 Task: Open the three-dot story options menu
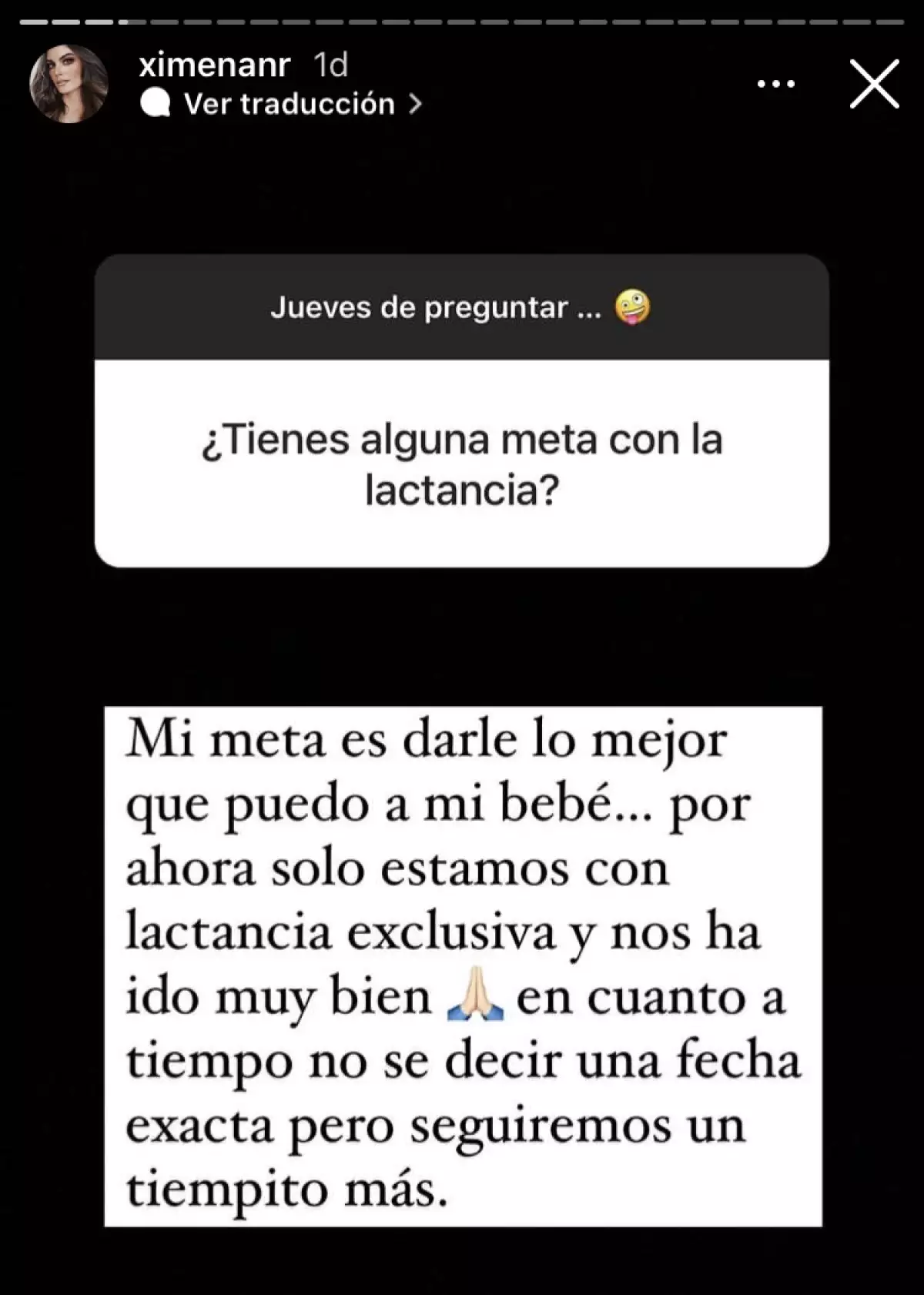click(x=775, y=84)
